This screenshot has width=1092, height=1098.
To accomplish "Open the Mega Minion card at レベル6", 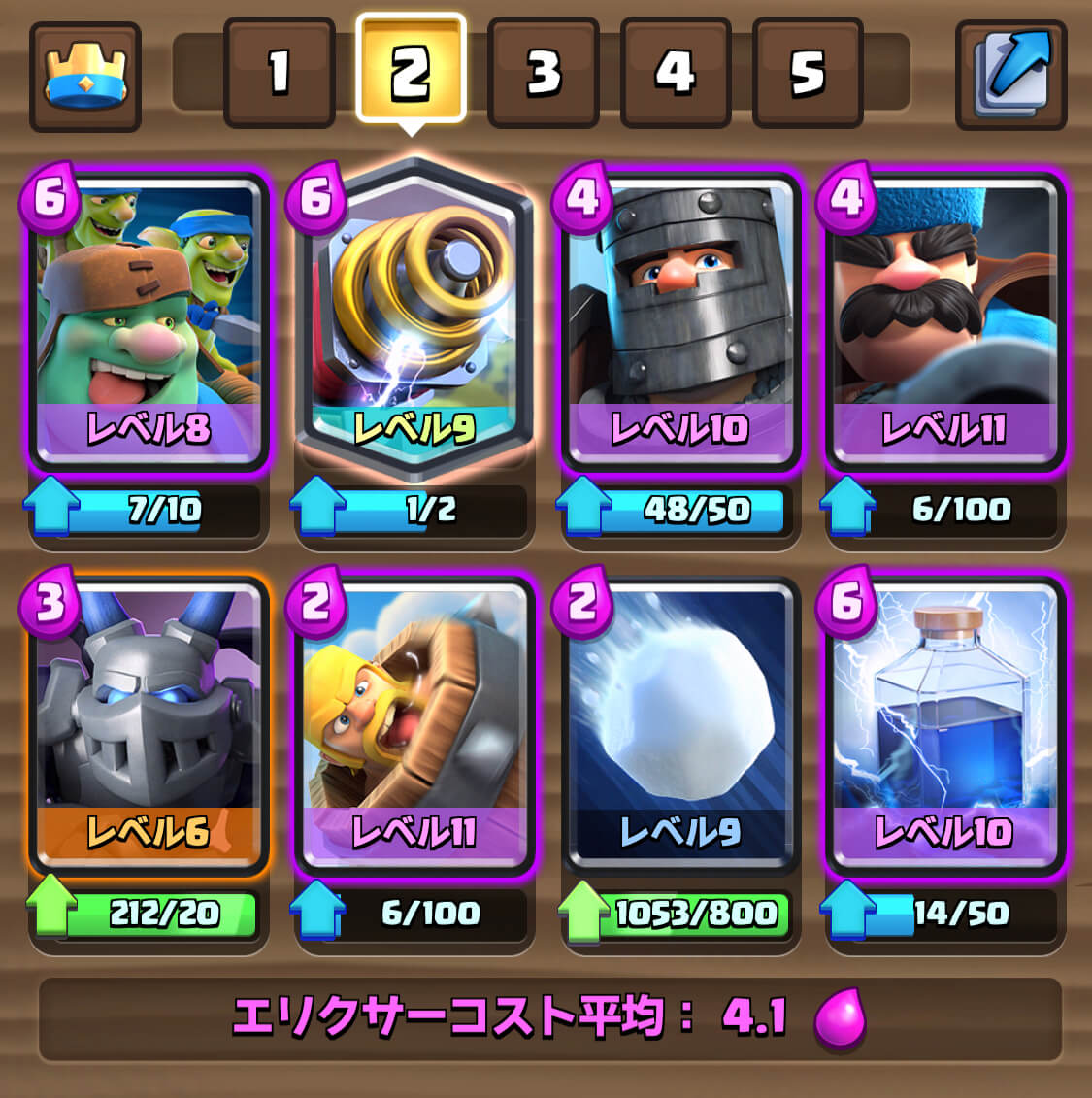I will tap(148, 724).
